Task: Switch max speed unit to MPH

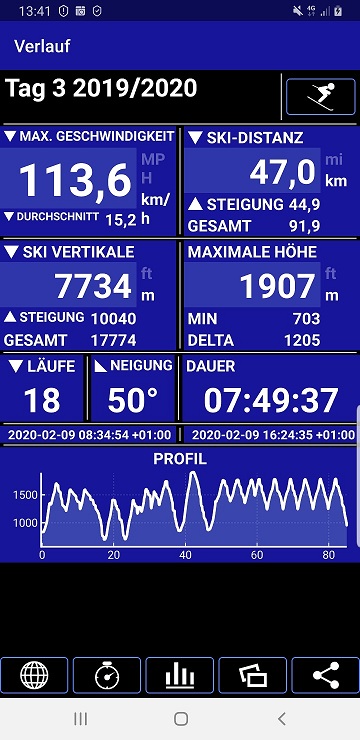Action: tap(154, 169)
